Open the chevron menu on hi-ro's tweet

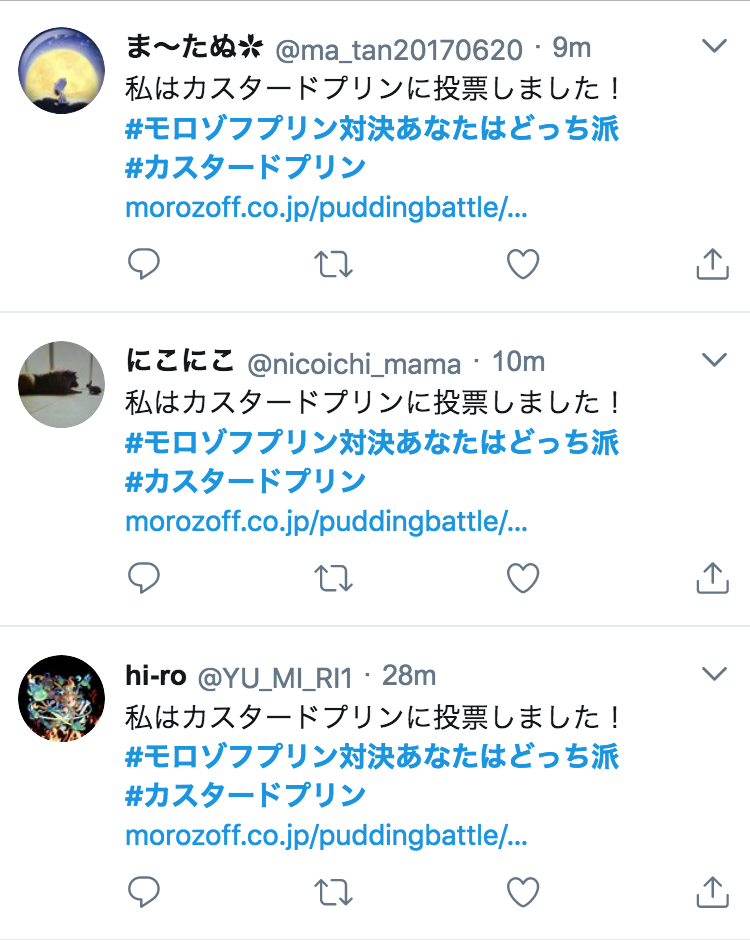(713, 674)
